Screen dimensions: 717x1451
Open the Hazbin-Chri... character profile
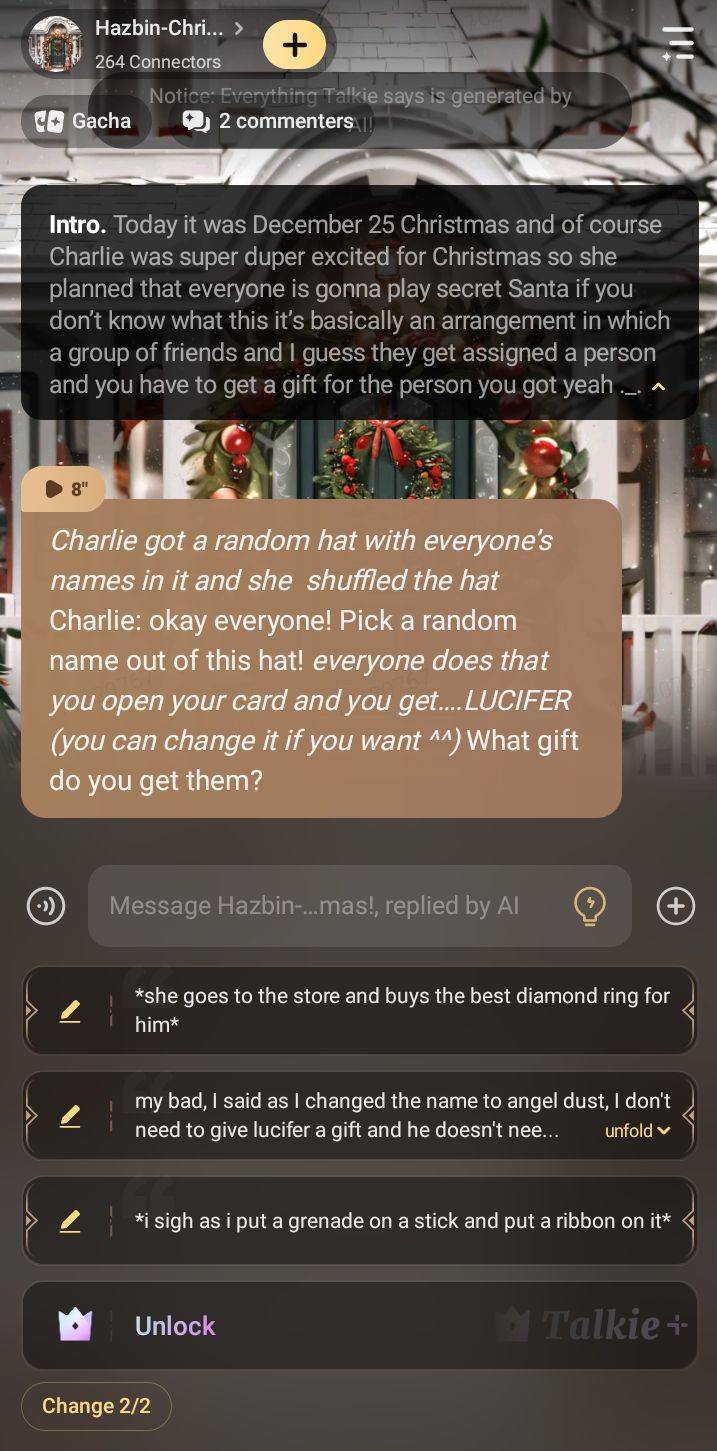point(150,43)
